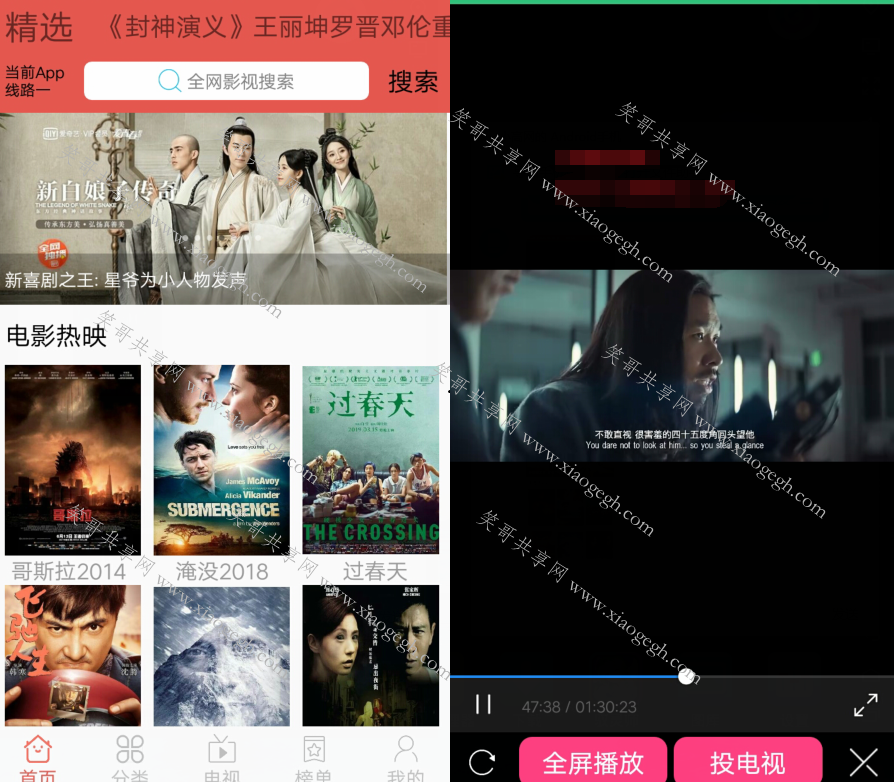Close the player with the X icon
This screenshot has height=782, width=894.
(x=863, y=763)
